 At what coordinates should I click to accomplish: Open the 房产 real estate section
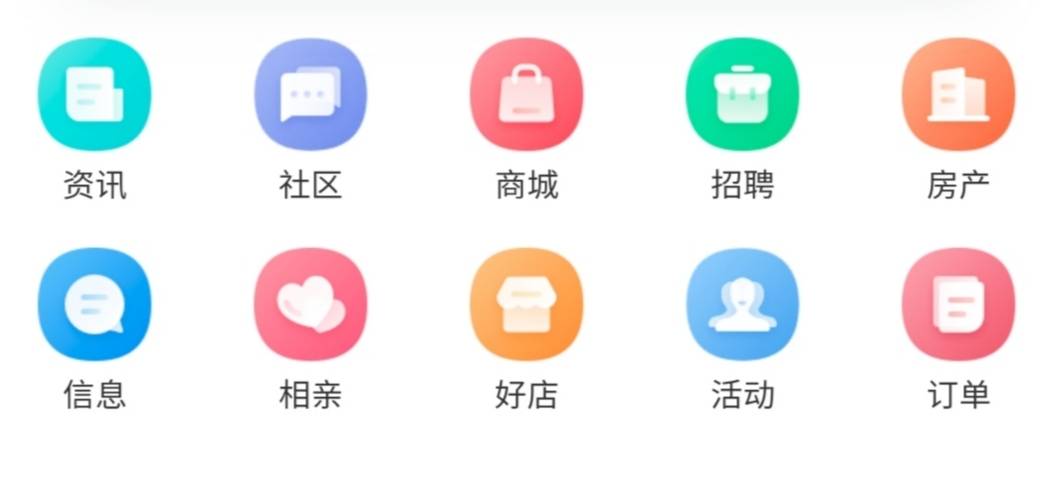(958, 95)
